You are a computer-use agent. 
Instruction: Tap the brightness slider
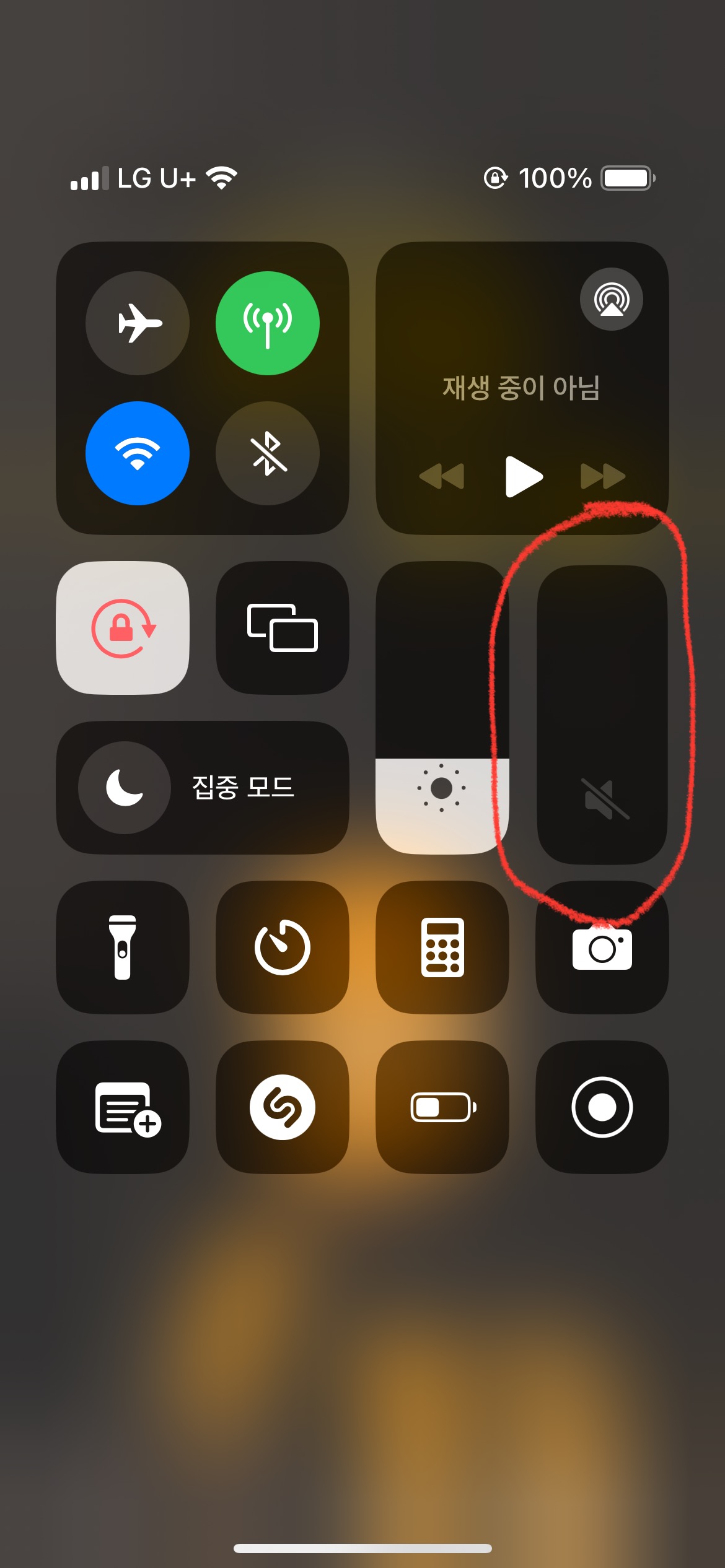click(442, 708)
